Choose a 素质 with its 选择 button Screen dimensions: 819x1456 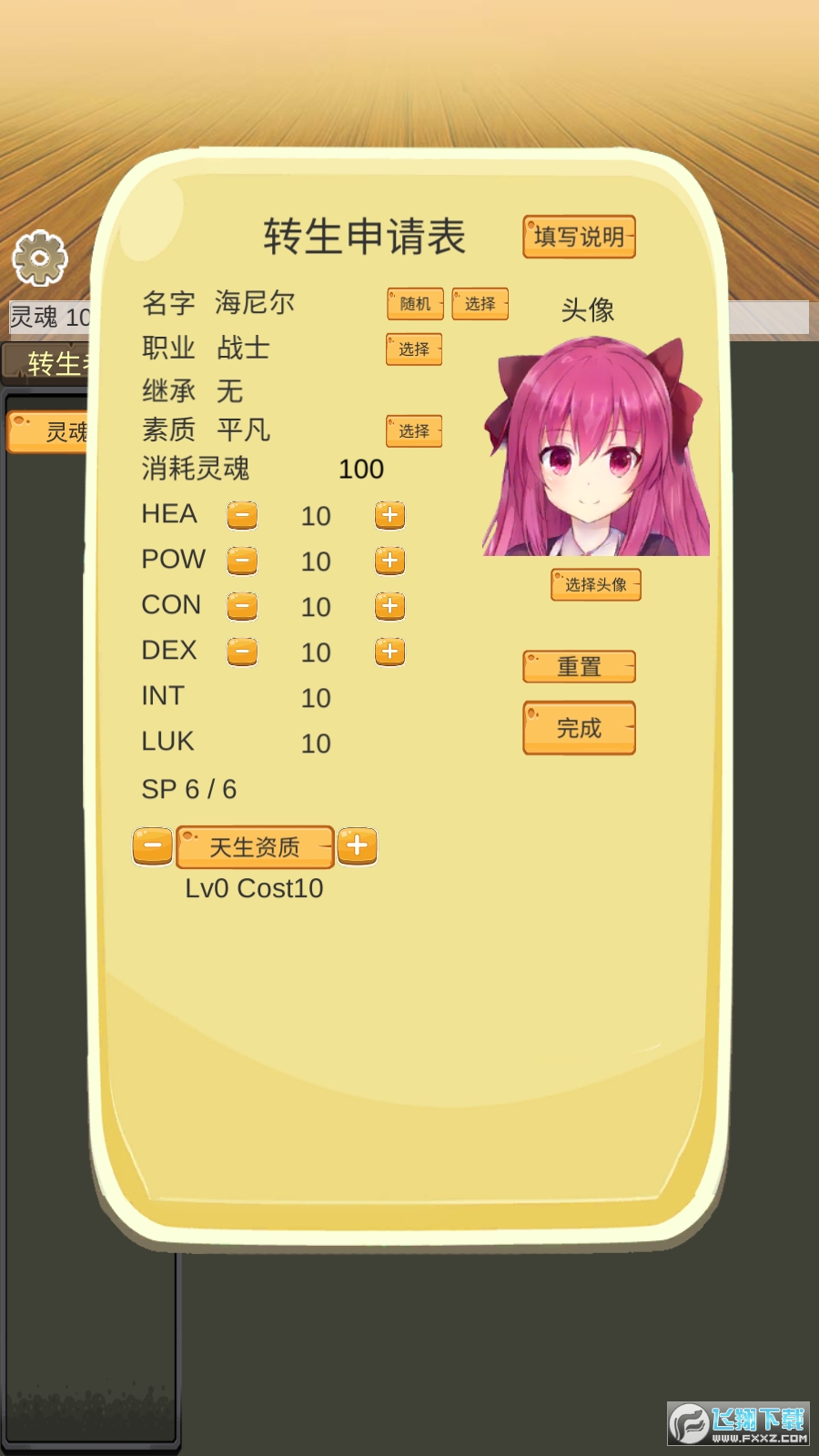(414, 431)
